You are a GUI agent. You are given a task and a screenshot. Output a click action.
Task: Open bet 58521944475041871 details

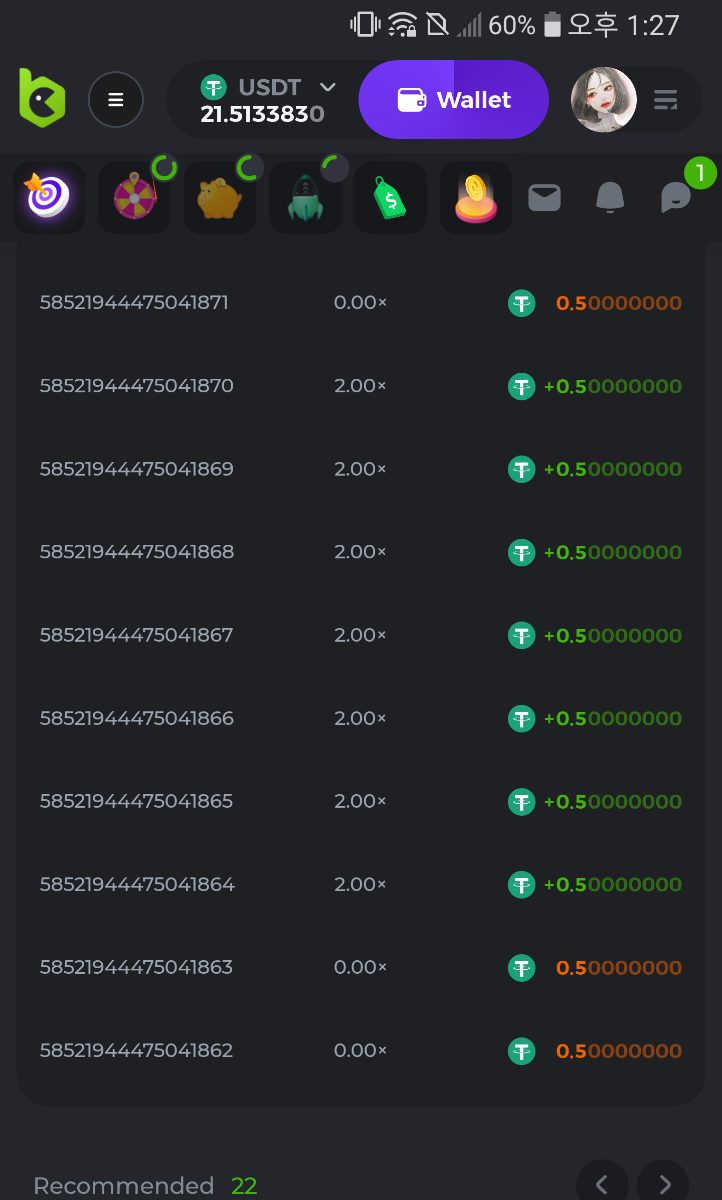coord(134,303)
